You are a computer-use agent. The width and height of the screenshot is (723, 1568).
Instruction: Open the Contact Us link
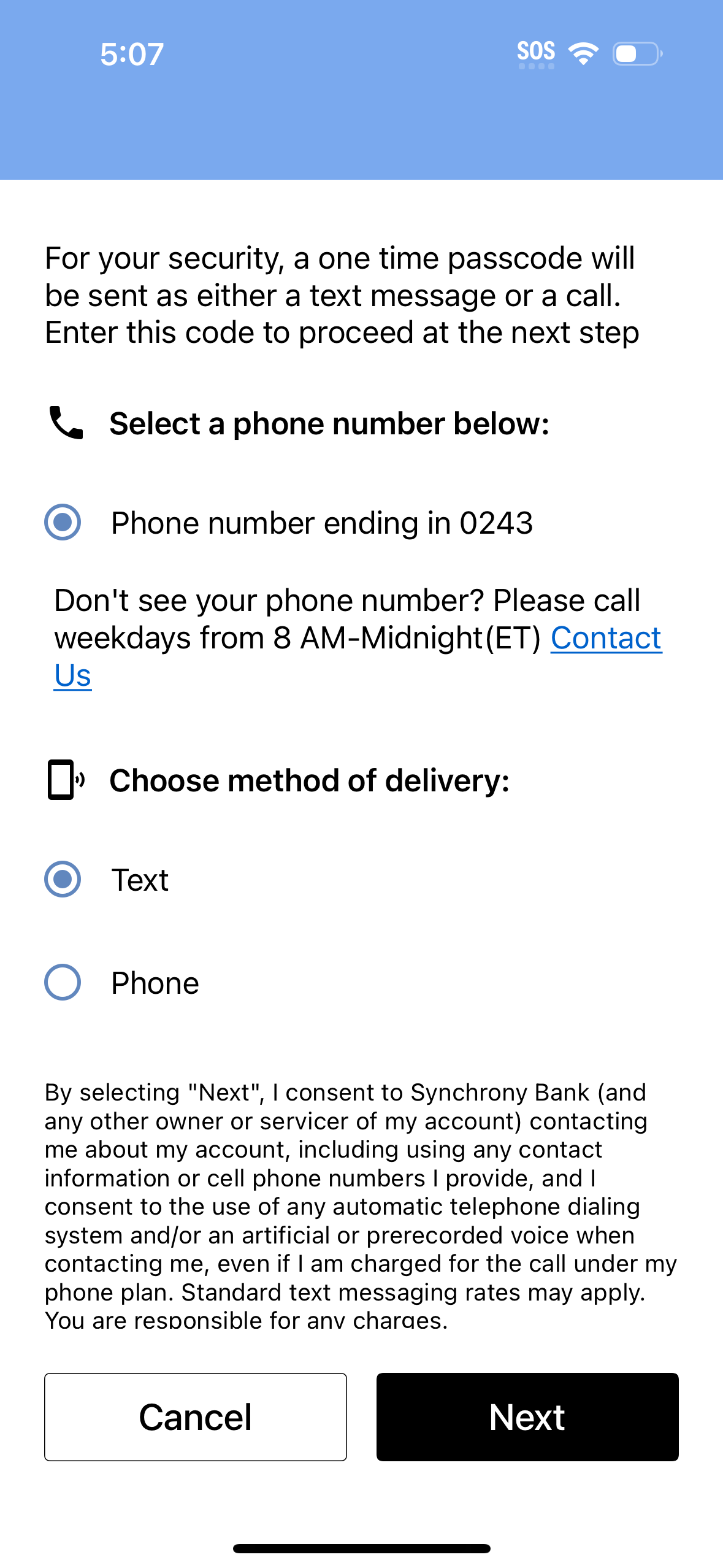605,638
